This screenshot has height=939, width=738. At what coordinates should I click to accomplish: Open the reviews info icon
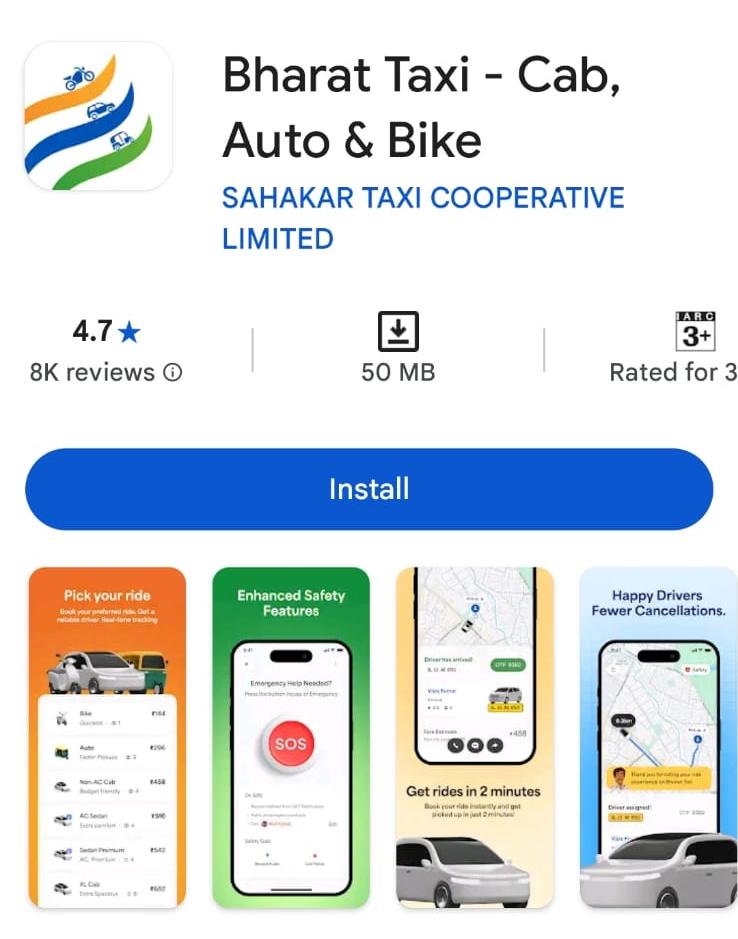pos(173,373)
